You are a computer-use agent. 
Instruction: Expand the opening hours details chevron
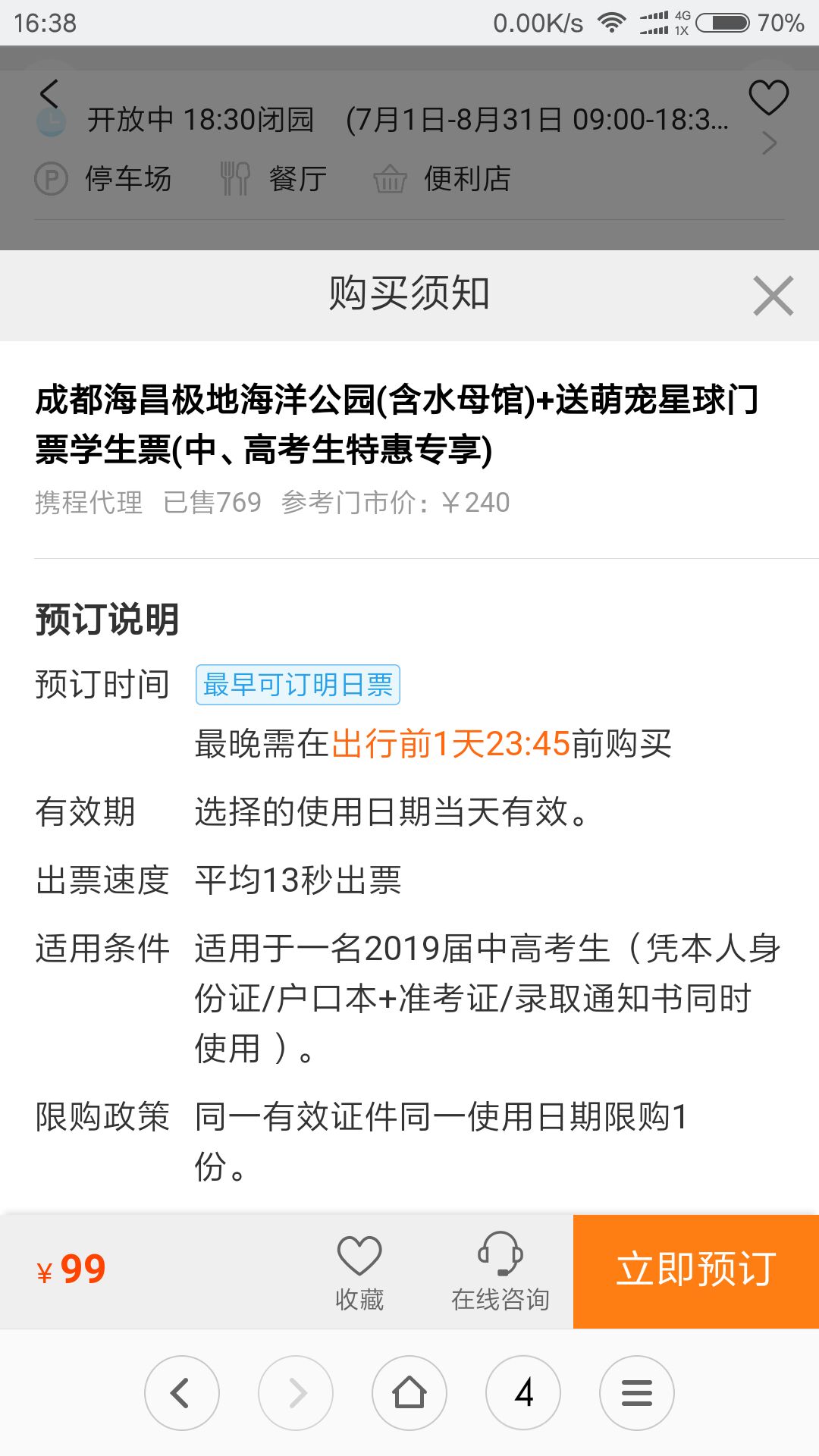pyautogui.click(x=769, y=143)
